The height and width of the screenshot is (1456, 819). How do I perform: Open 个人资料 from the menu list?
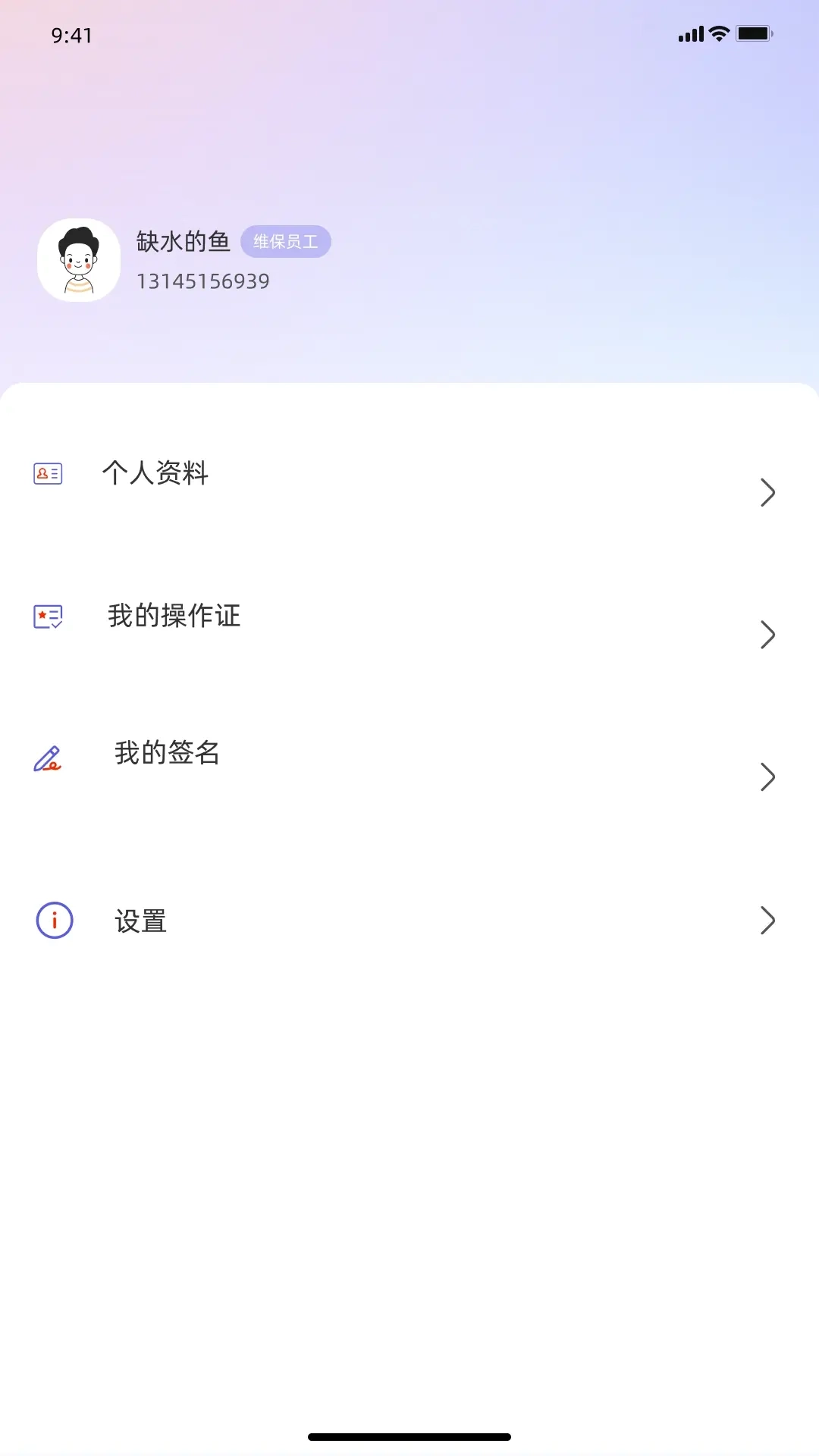(155, 473)
